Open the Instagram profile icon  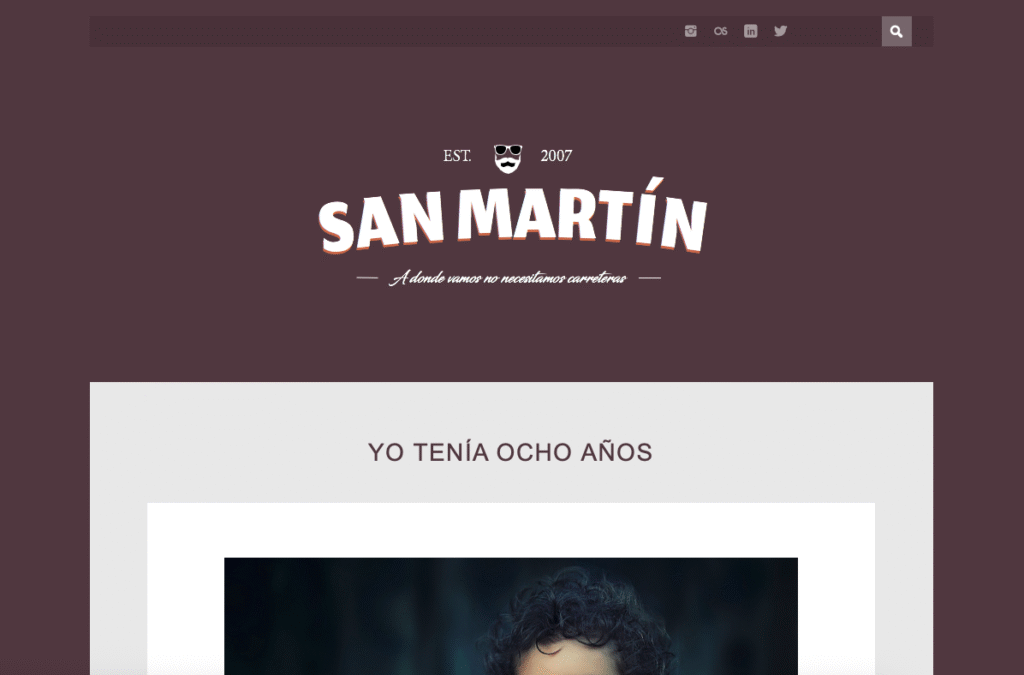tap(690, 31)
